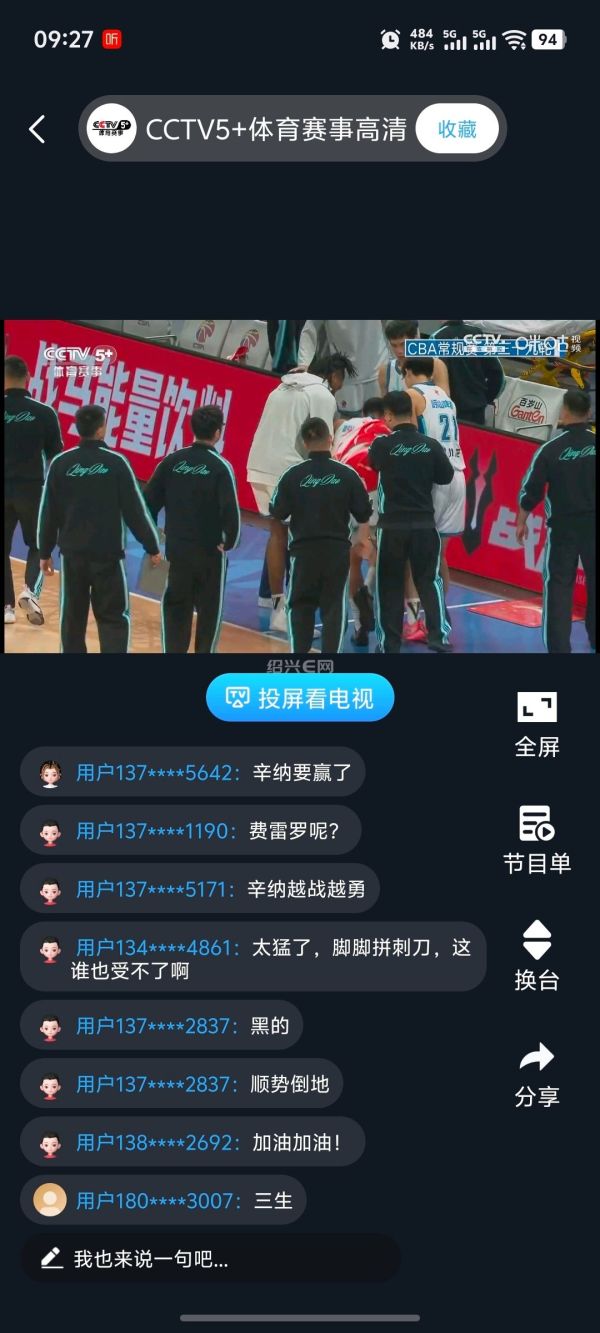The image size is (600, 1333).
Task: Share this live stream via 分享
Action: pos(537,1073)
